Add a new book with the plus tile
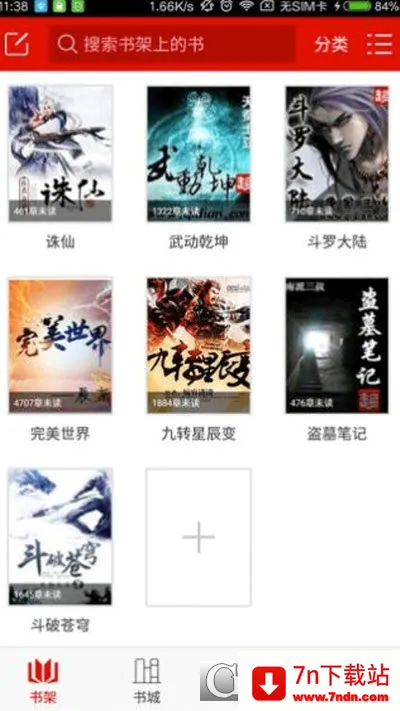 198,537
